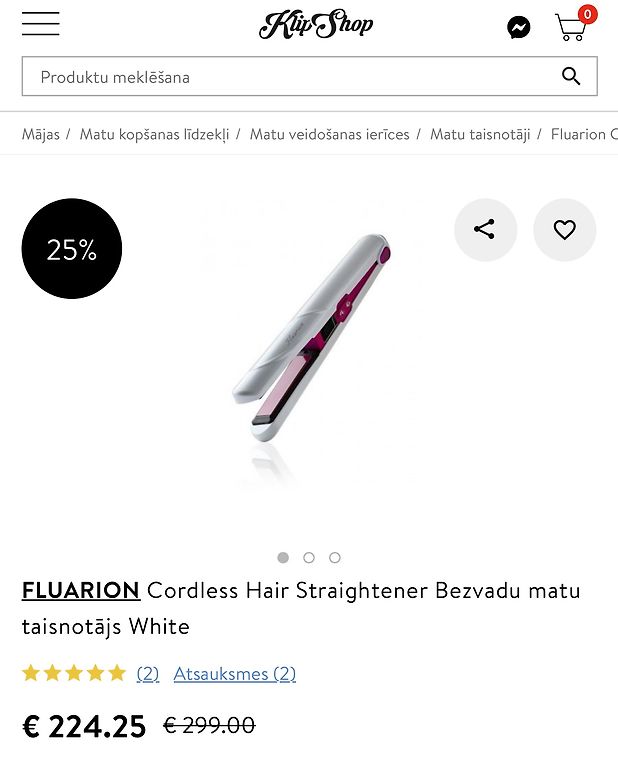Share this hair straightener product
The image size is (618, 768).
pyautogui.click(x=485, y=230)
